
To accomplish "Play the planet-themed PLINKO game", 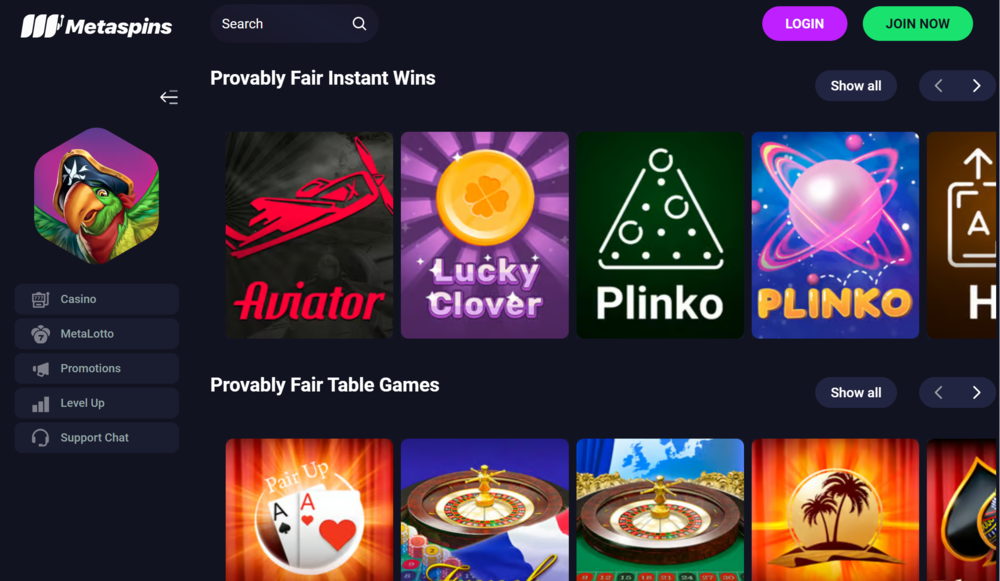I will pyautogui.click(x=835, y=235).
